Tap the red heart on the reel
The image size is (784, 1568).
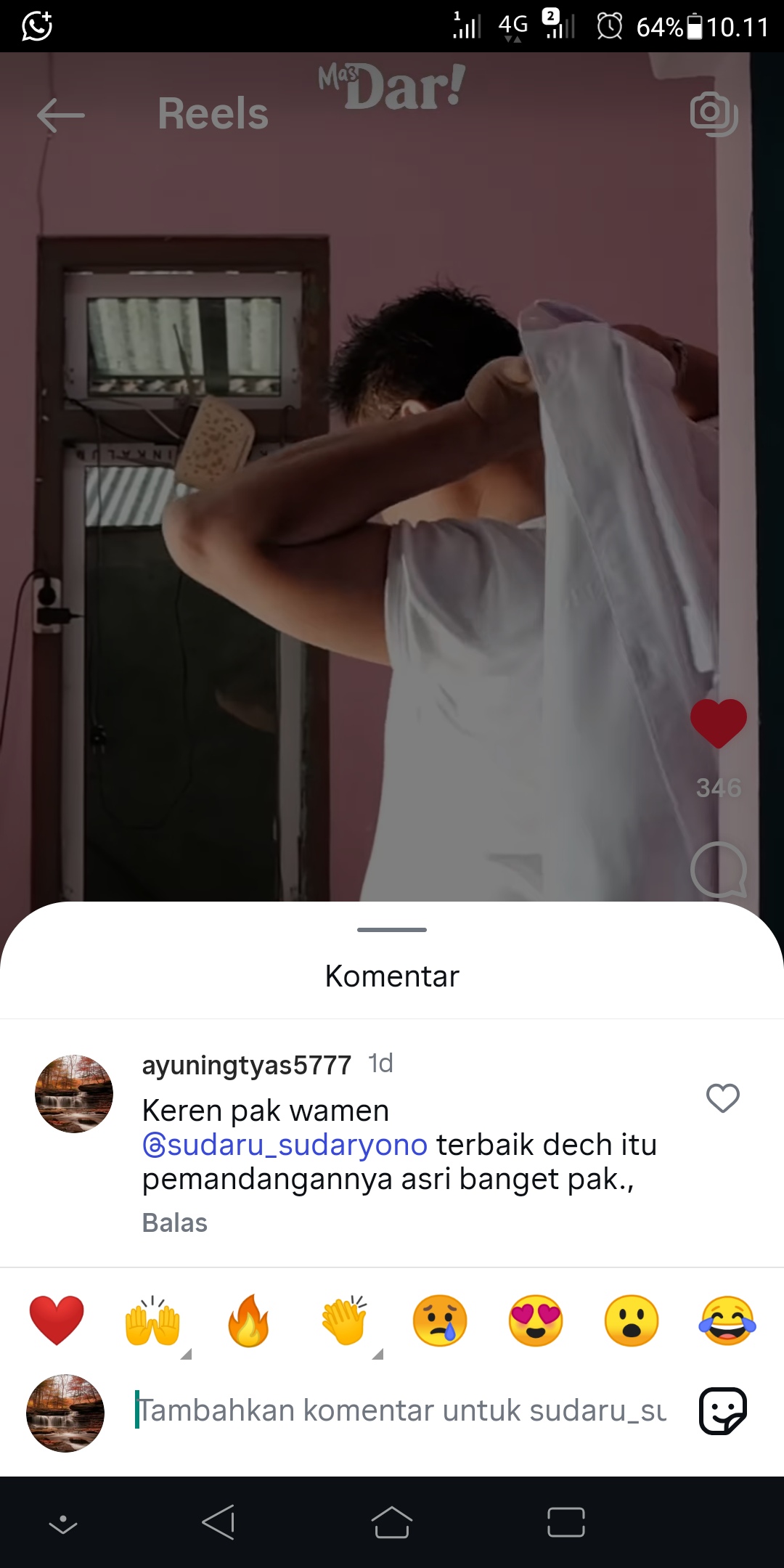pyautogui.click(x=719, y=724)
